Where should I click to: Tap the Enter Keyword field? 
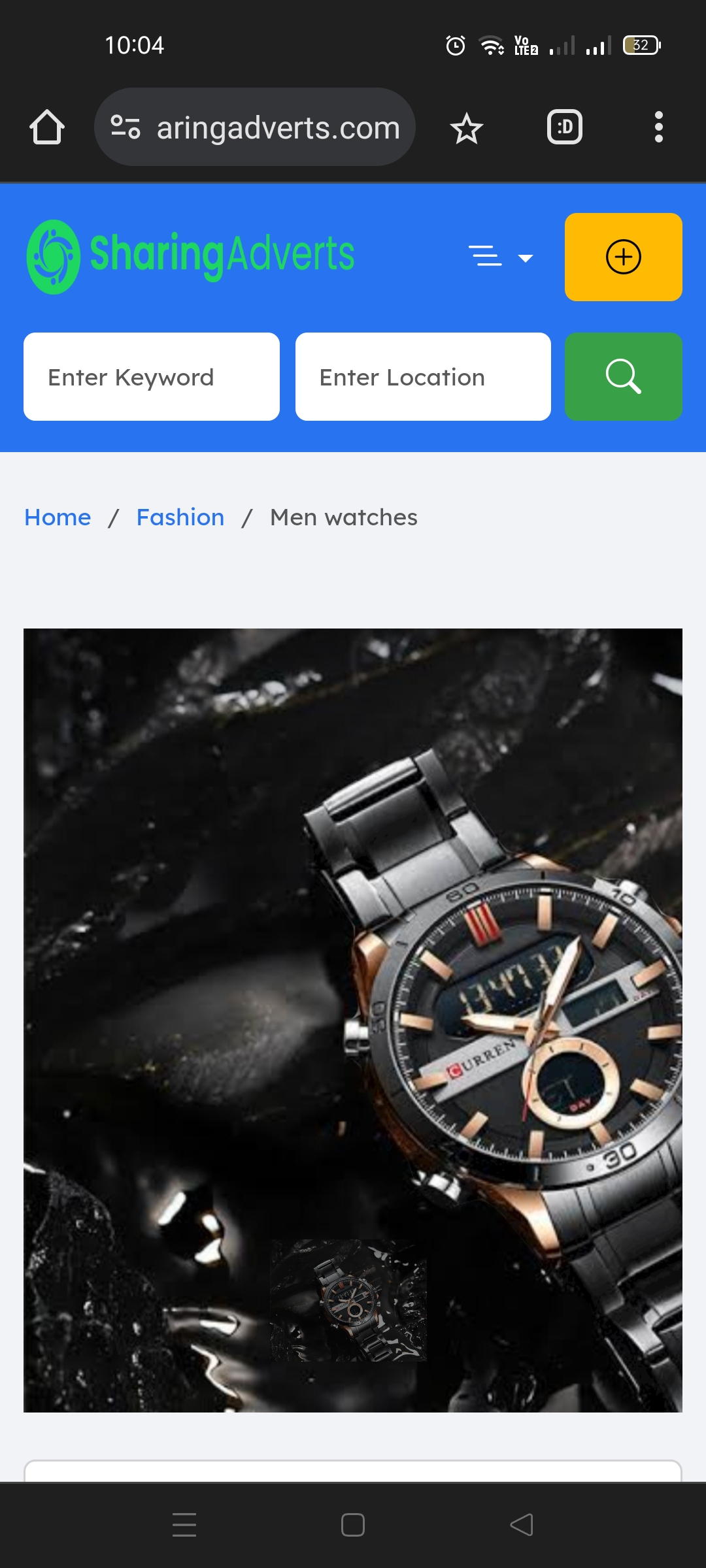click(152, 377)
